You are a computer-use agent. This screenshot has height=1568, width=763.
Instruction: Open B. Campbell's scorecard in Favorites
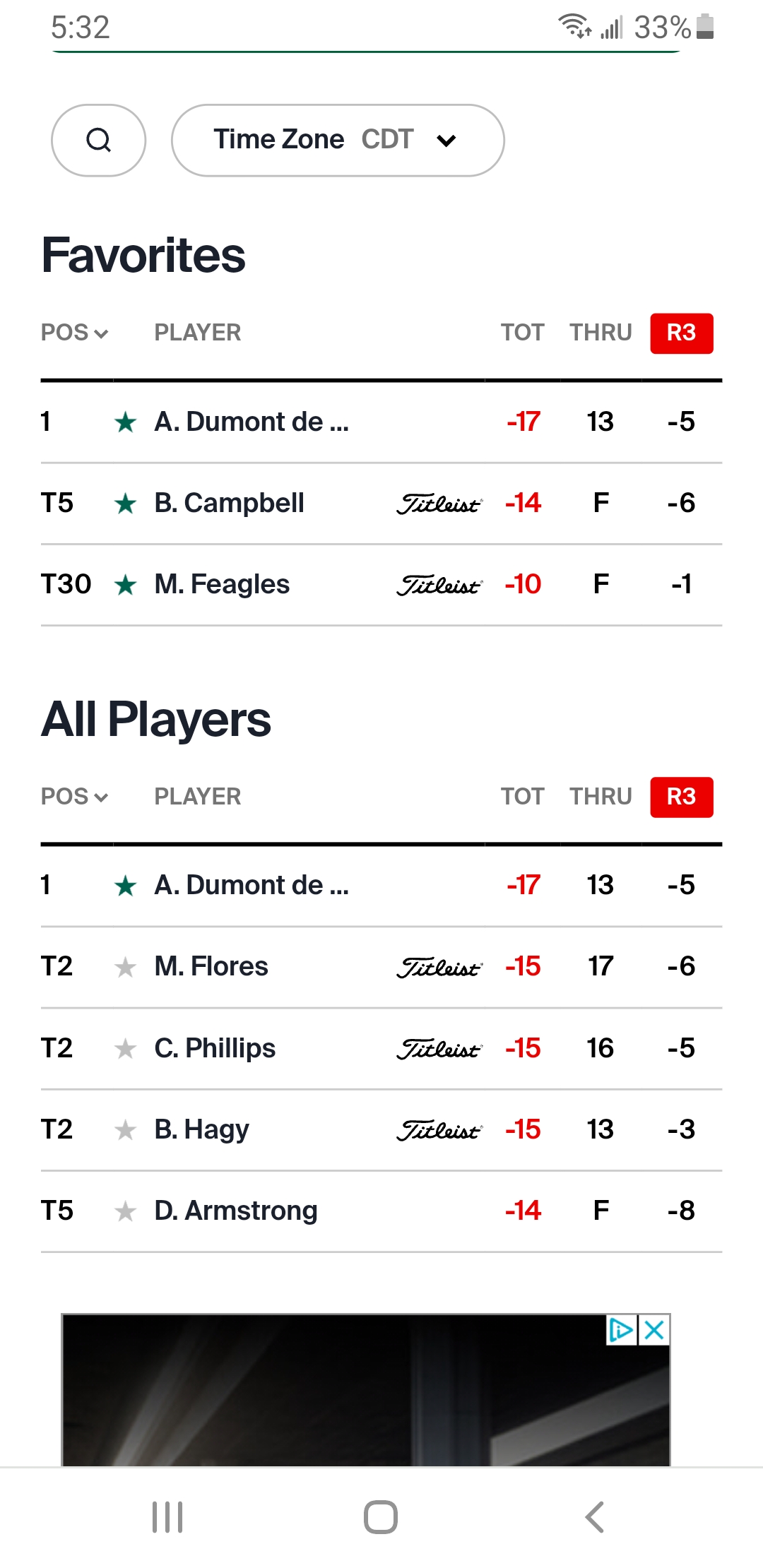(x=229, y=503)
